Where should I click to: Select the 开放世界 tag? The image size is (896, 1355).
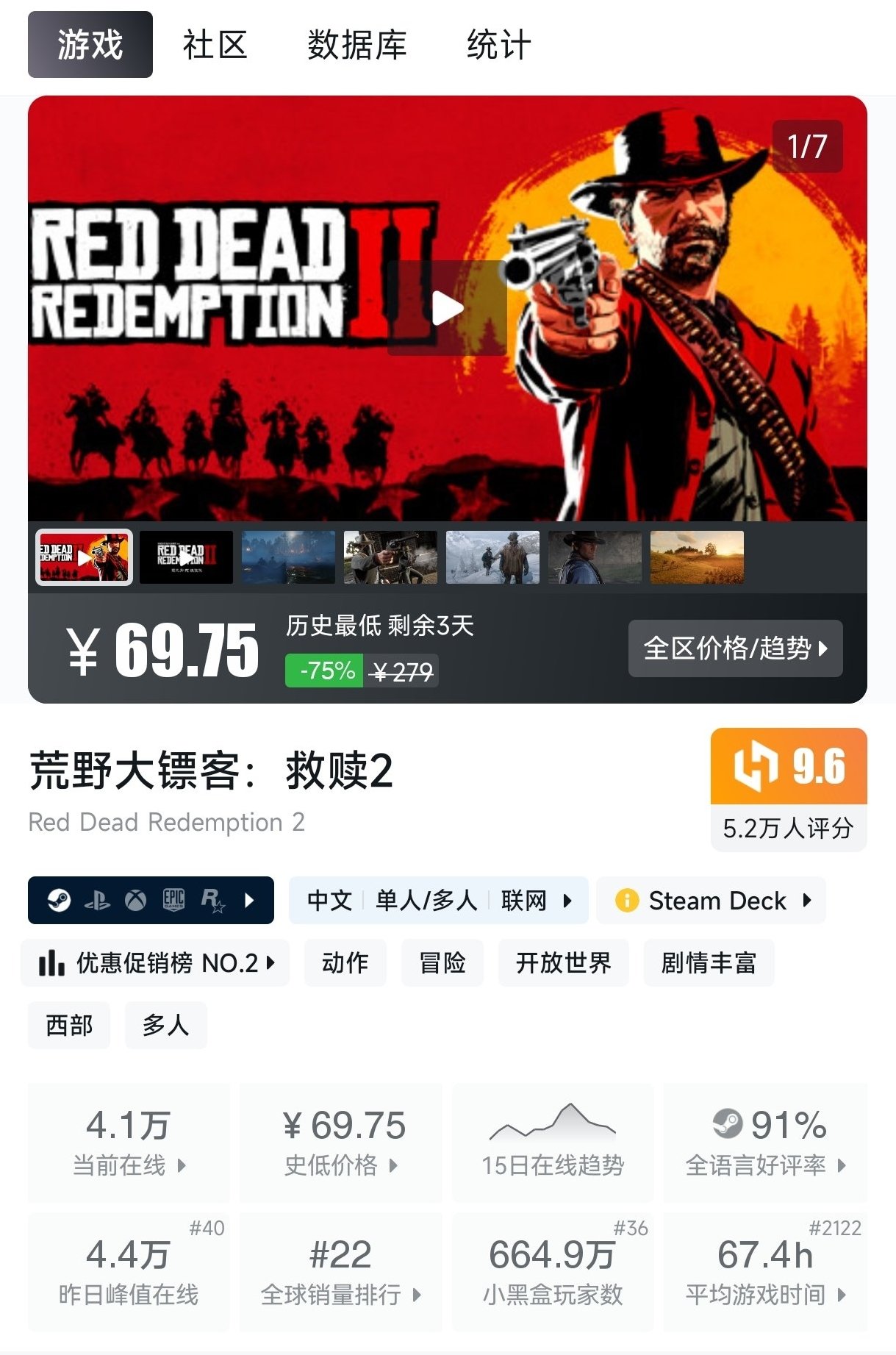[563, 962]
